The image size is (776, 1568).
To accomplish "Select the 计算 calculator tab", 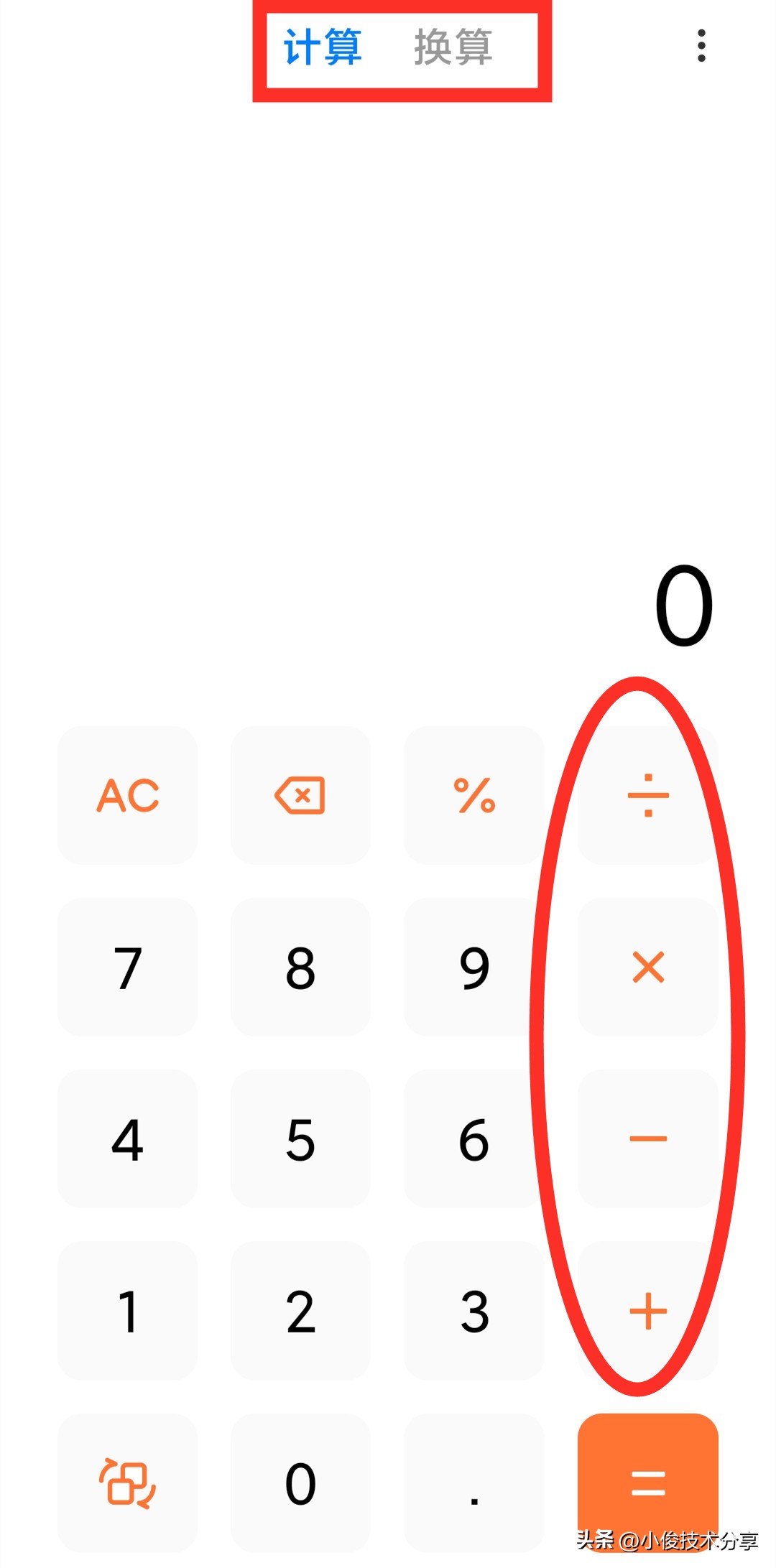I will 323,47.
